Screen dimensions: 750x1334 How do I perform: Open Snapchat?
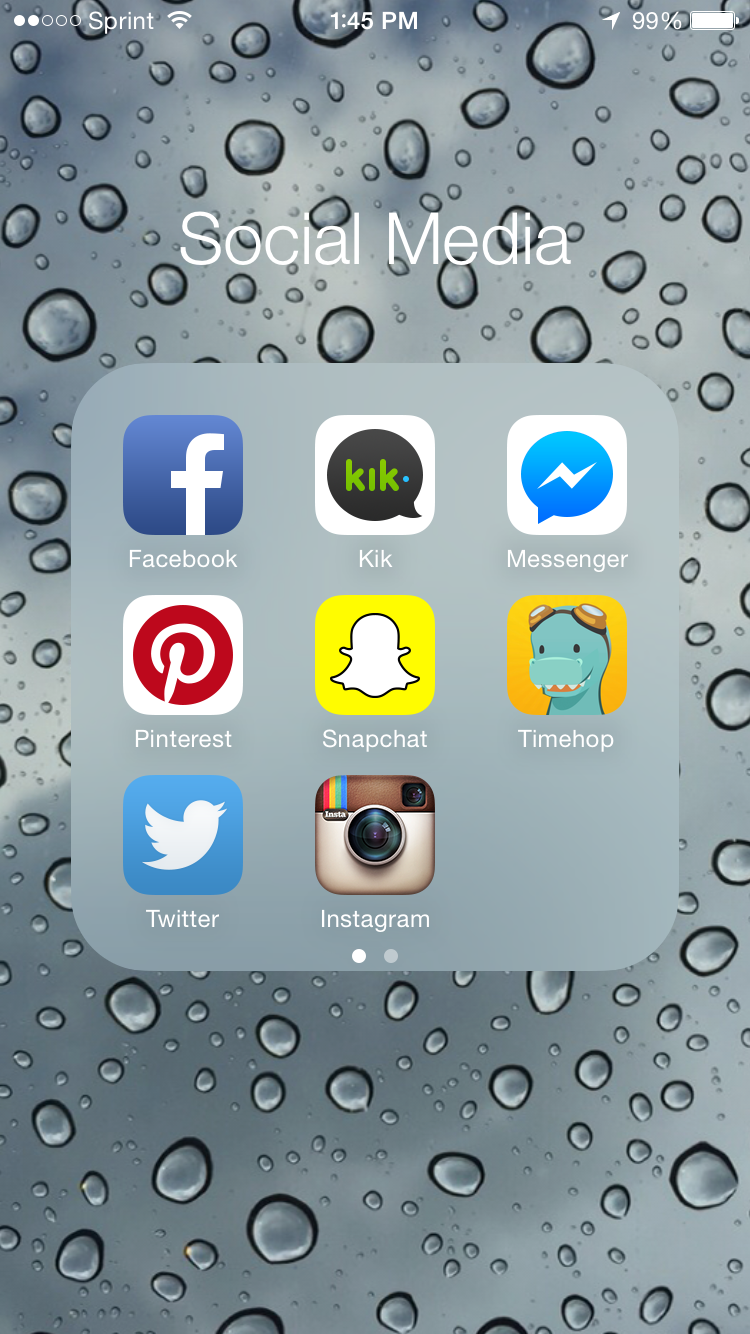[x=375, y=655]
